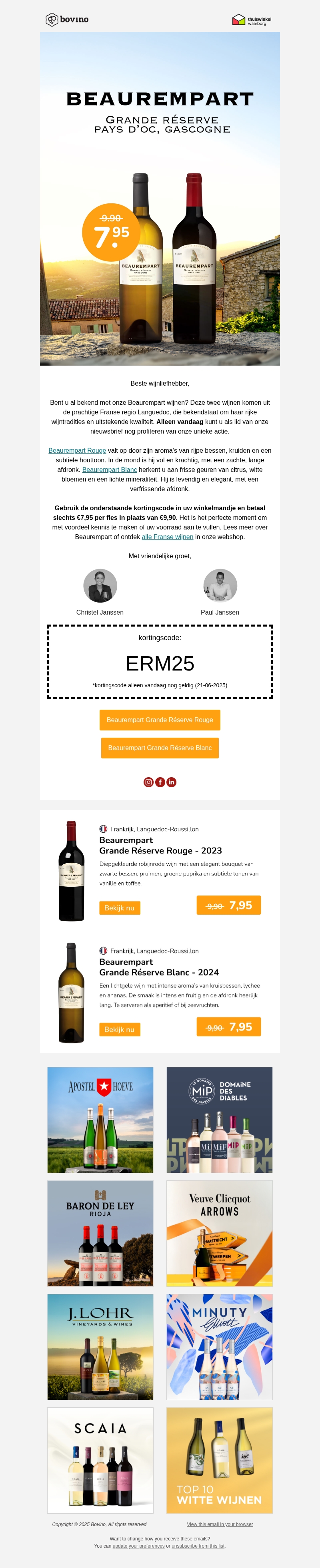This screenshot has height=1568, width=320.
Task: Open Bovino's Instagram page
Action: [148, 782]
